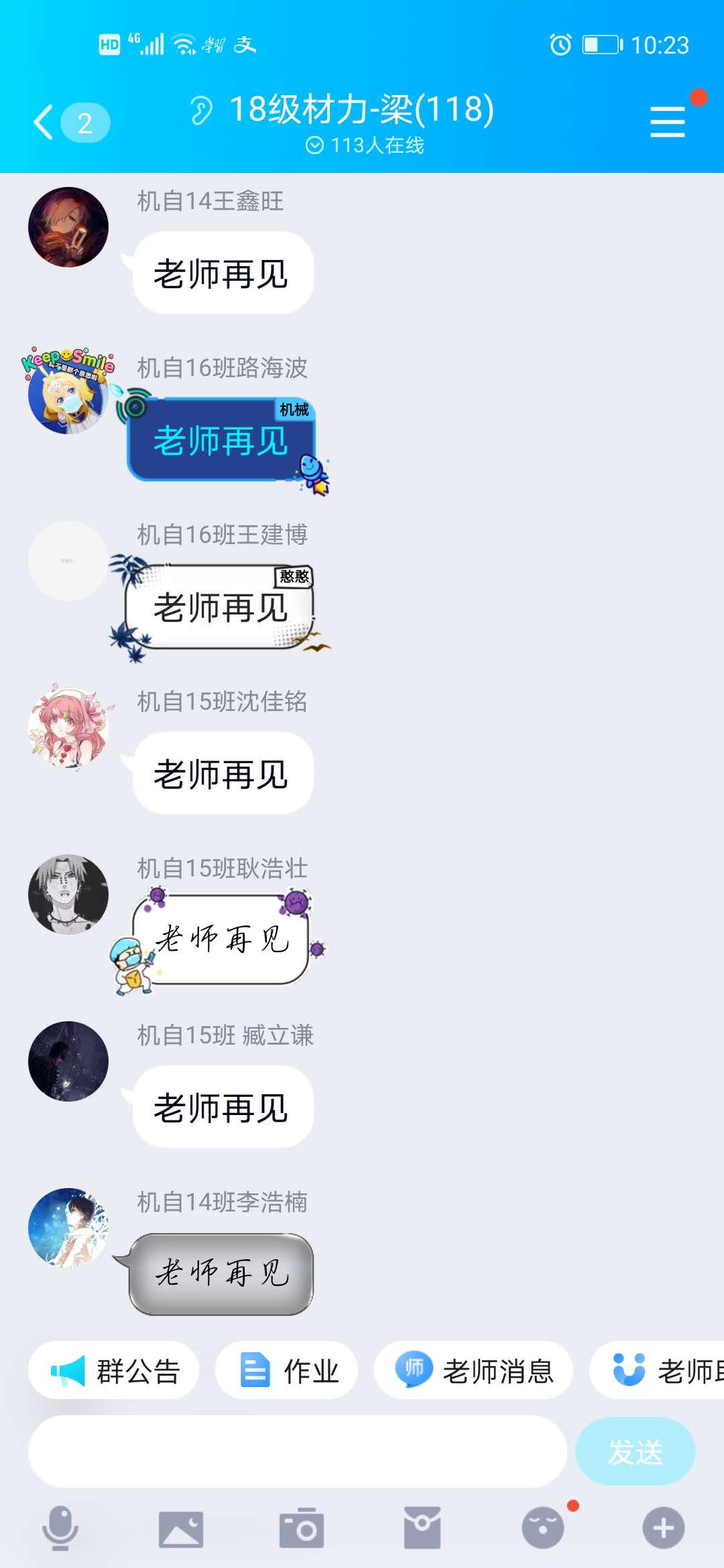This screenshot has height=1568, width=724.
Task: Tap the megaphone icon on 群公告
Action: pyautogui.click(x=70, y=1370)
